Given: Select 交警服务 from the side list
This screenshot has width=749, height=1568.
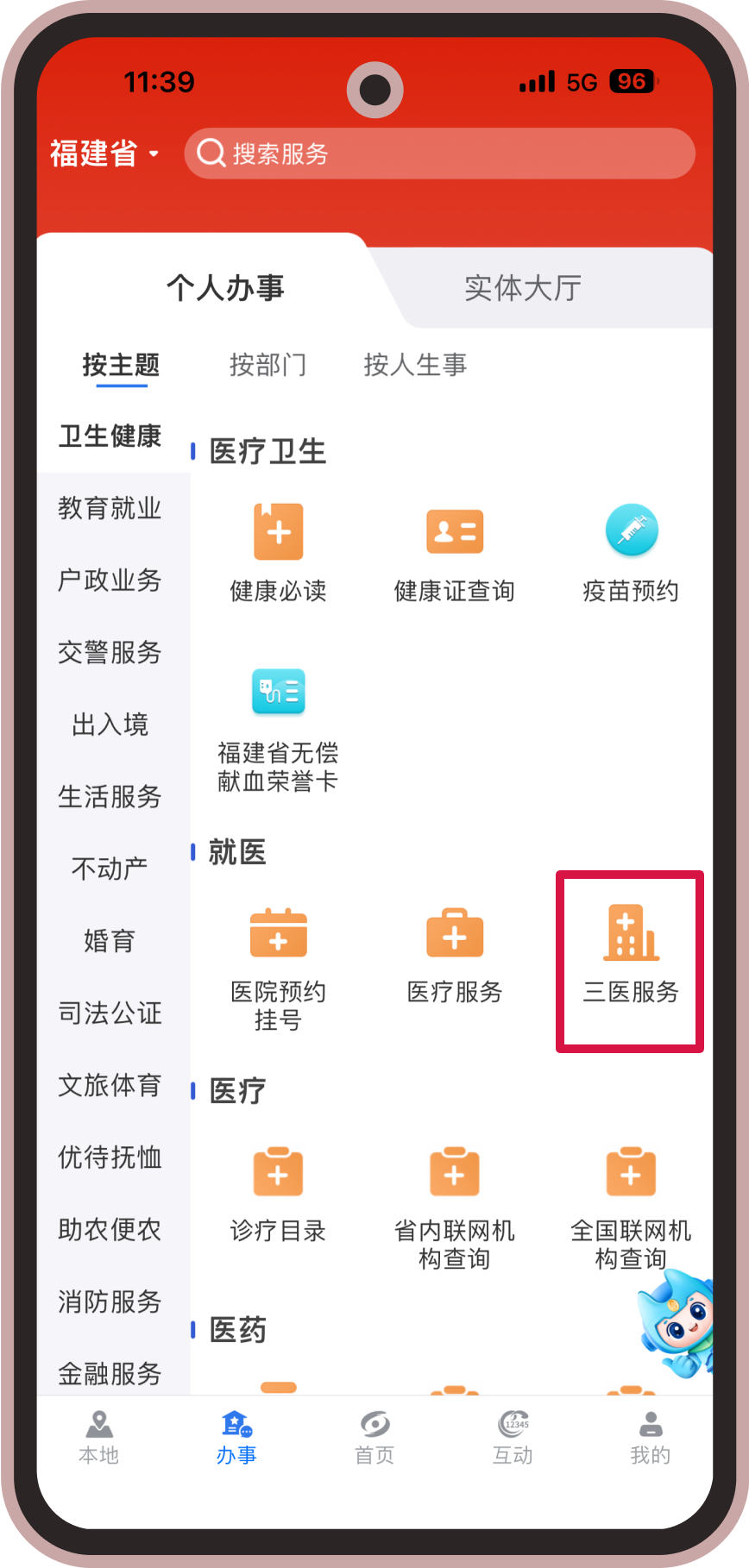Looking at the screenshot, I should [110, 652].
